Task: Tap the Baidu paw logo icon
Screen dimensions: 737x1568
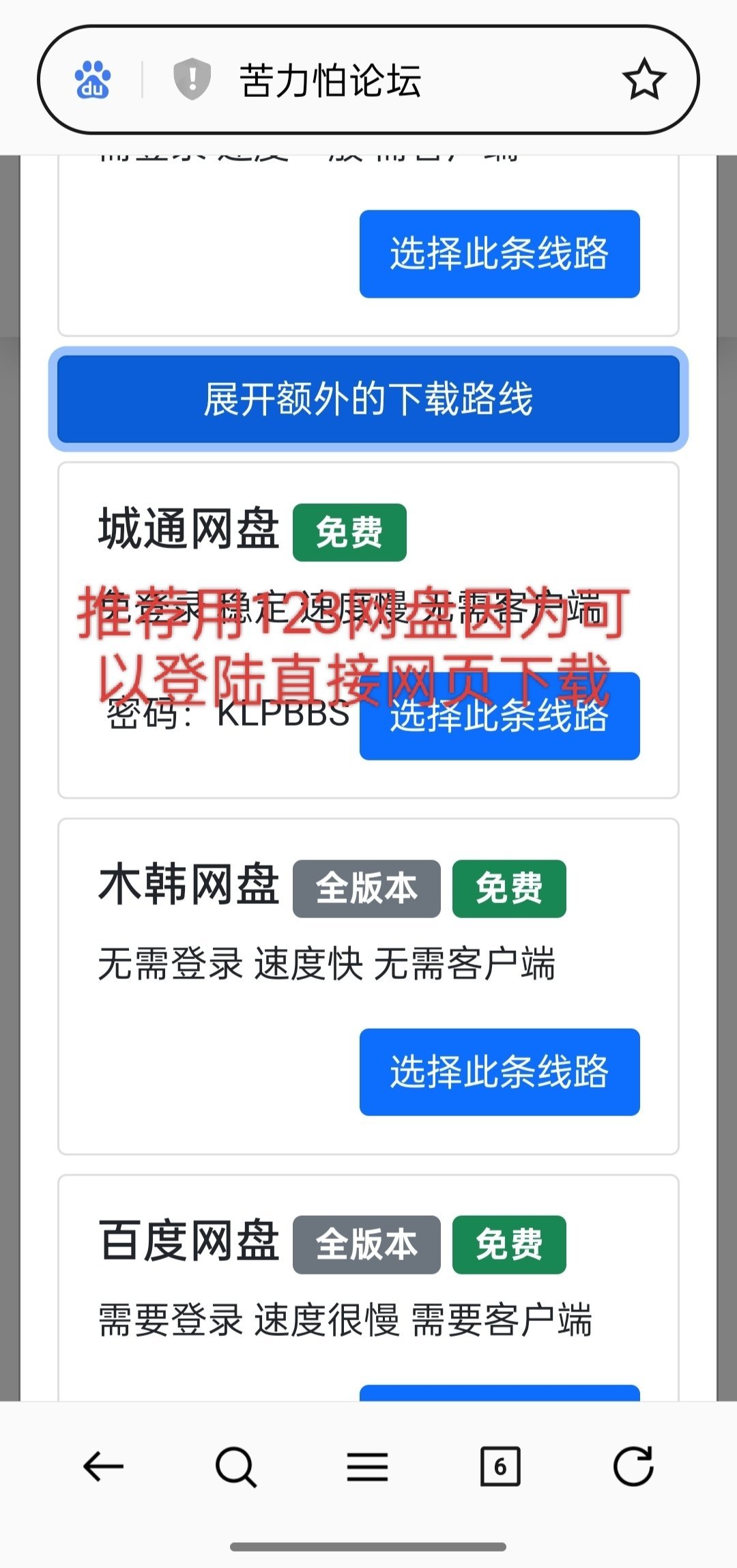Action: click(x=93, y=80)
